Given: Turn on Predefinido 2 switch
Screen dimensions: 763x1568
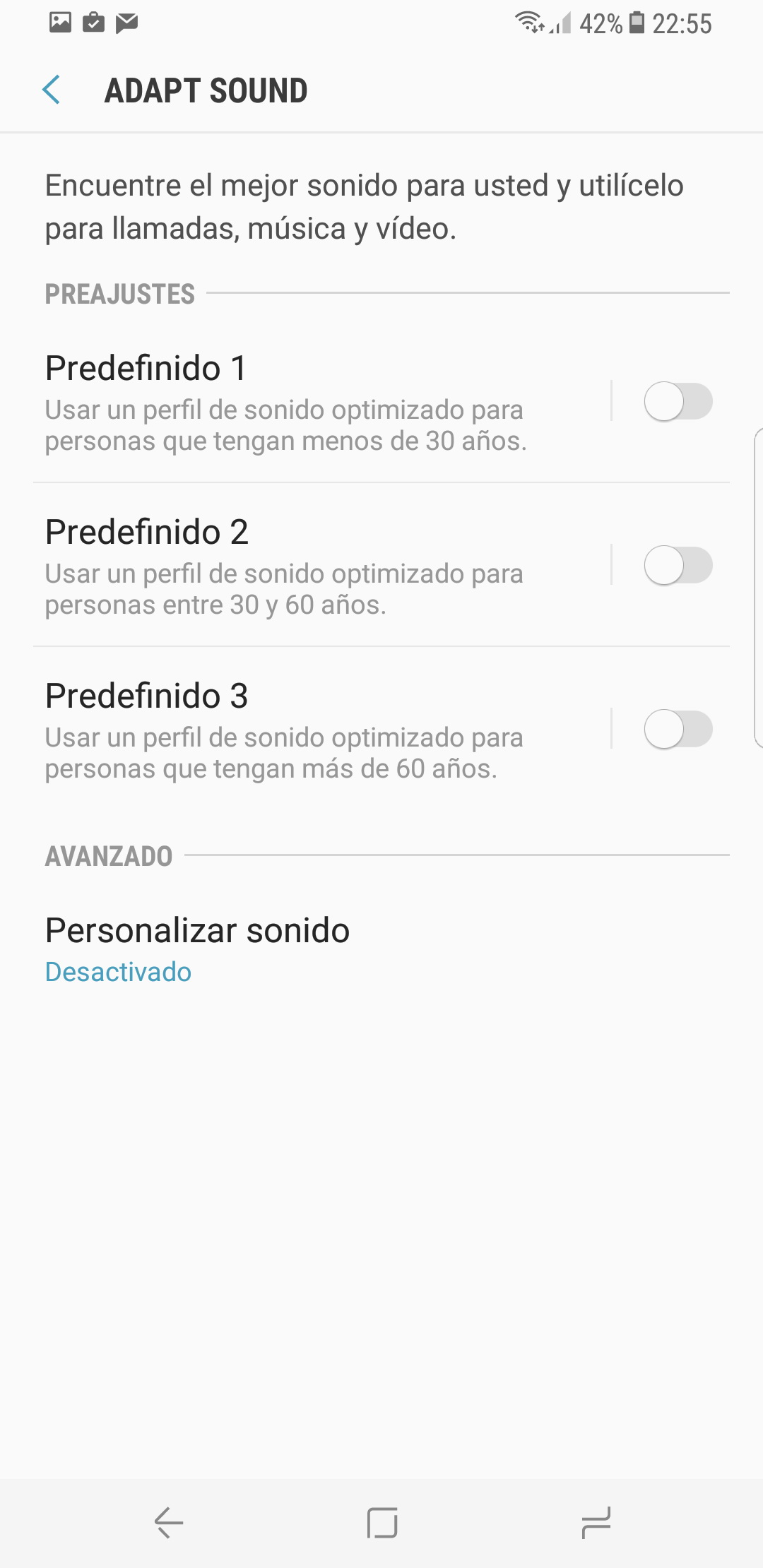Looking at the screenshot, I should pos(678,566).
